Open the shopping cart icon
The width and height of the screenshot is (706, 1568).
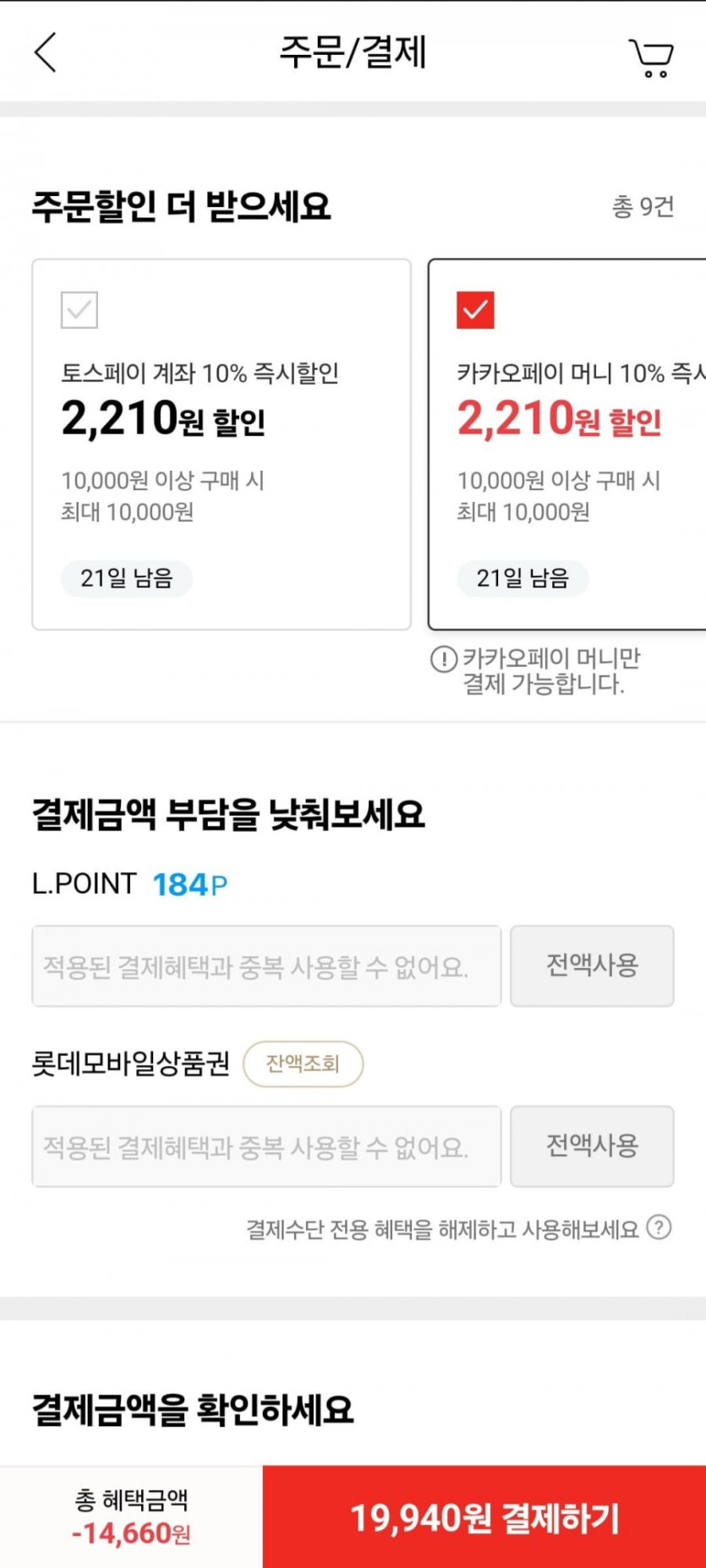[651, 57]
